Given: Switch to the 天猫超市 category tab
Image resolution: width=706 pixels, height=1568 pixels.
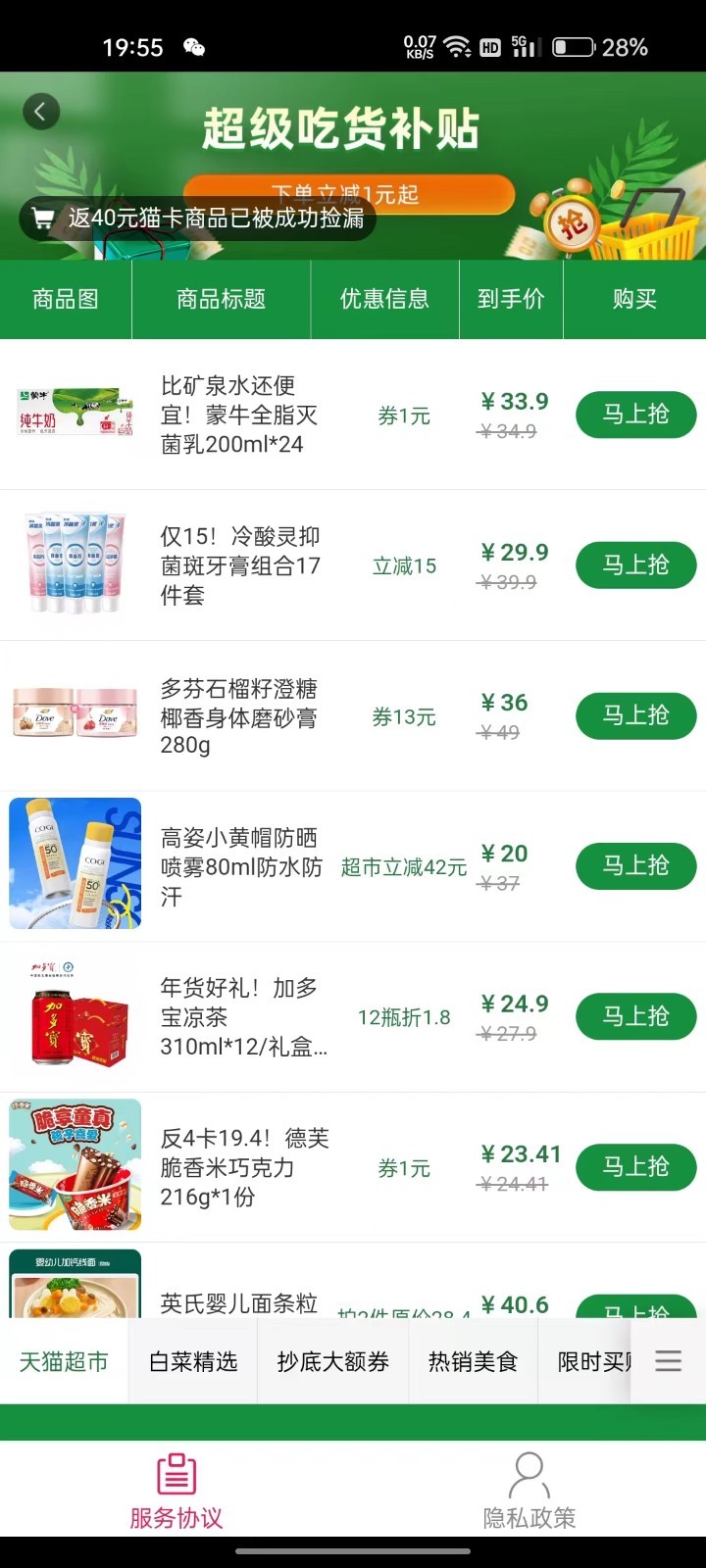Looking at the screenshot, I should point(64,1361).
